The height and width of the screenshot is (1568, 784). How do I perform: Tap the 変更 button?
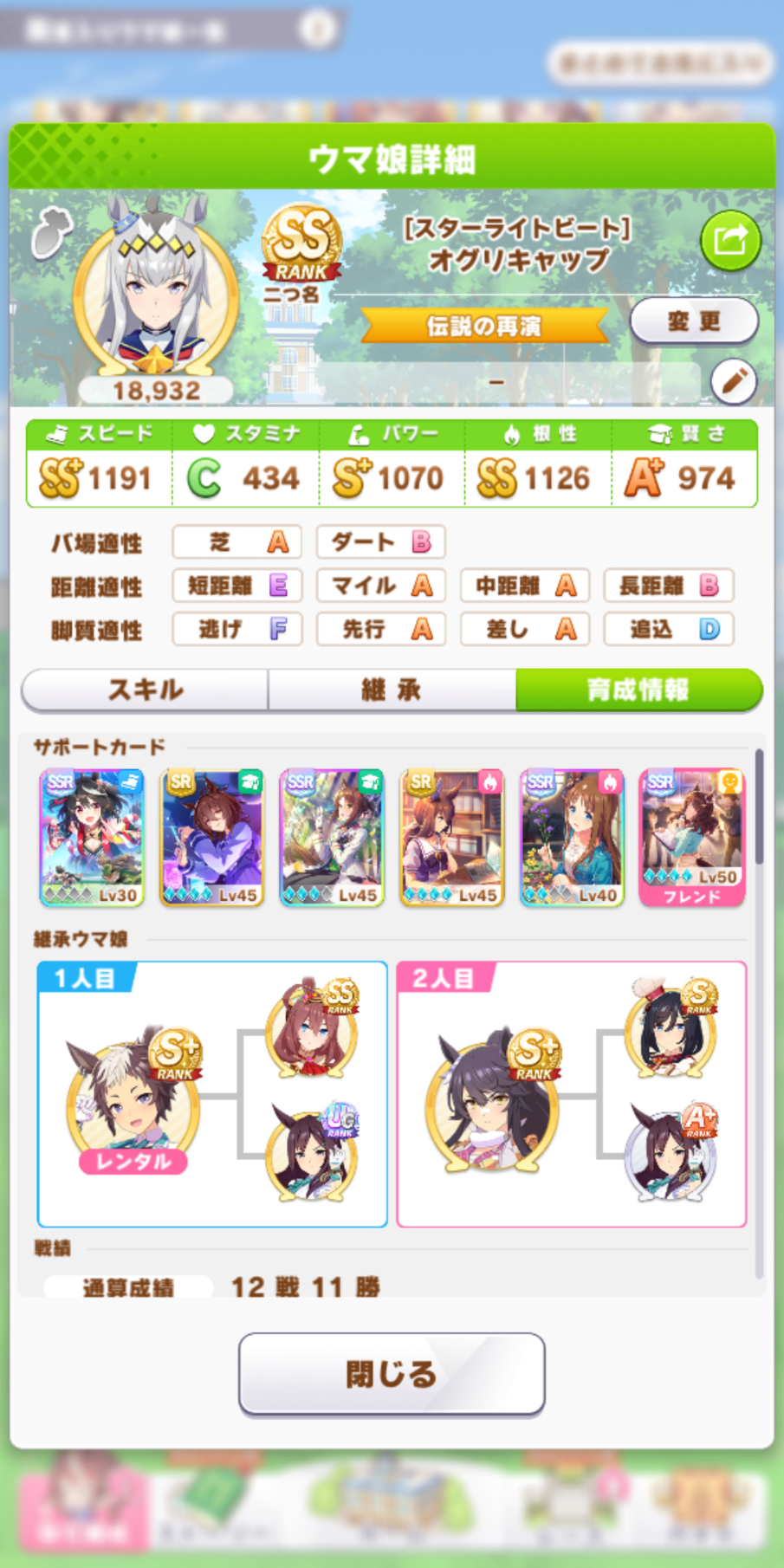click(694, 321)
